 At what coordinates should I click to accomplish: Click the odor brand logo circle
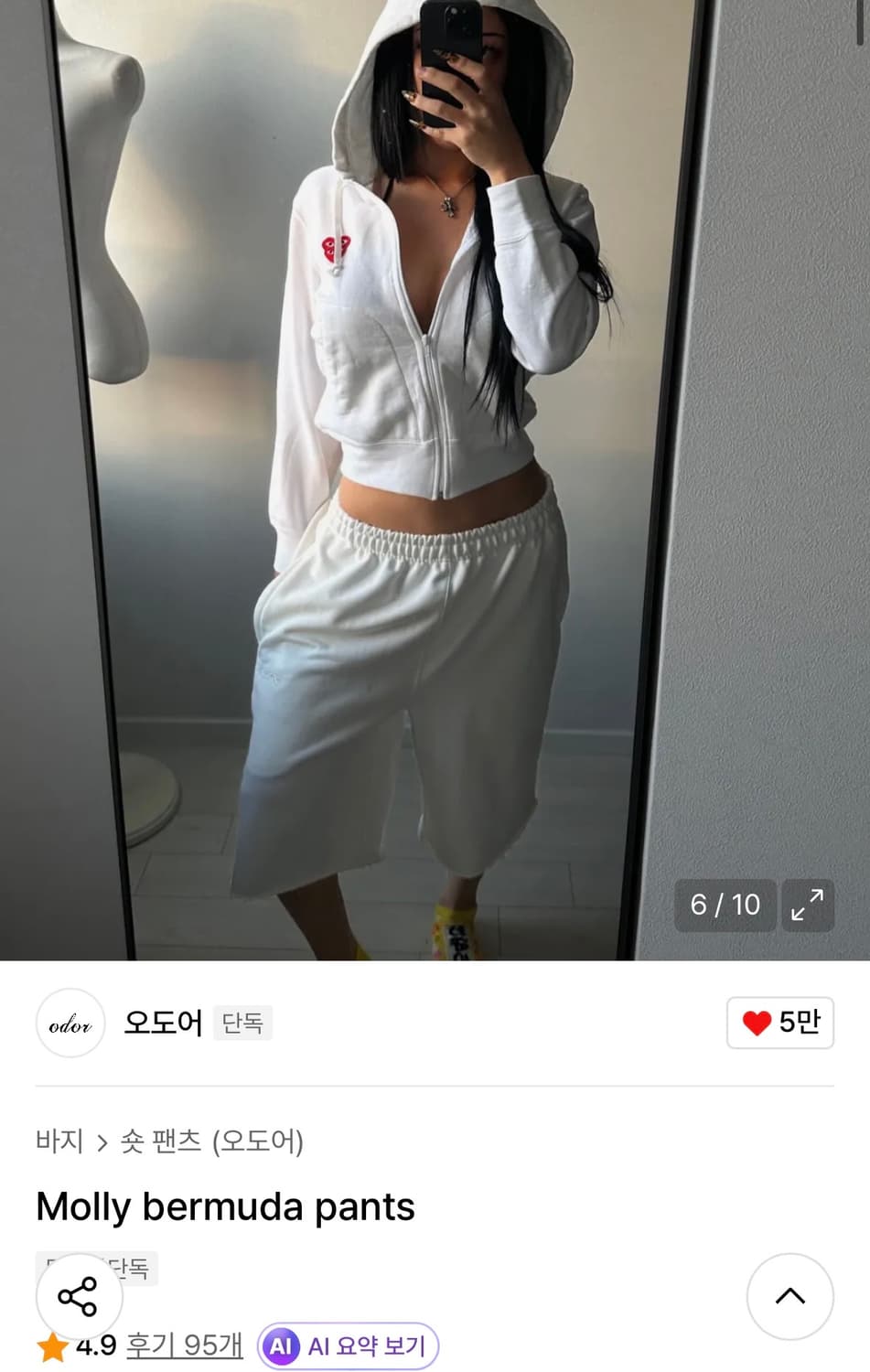(70, 1023)
